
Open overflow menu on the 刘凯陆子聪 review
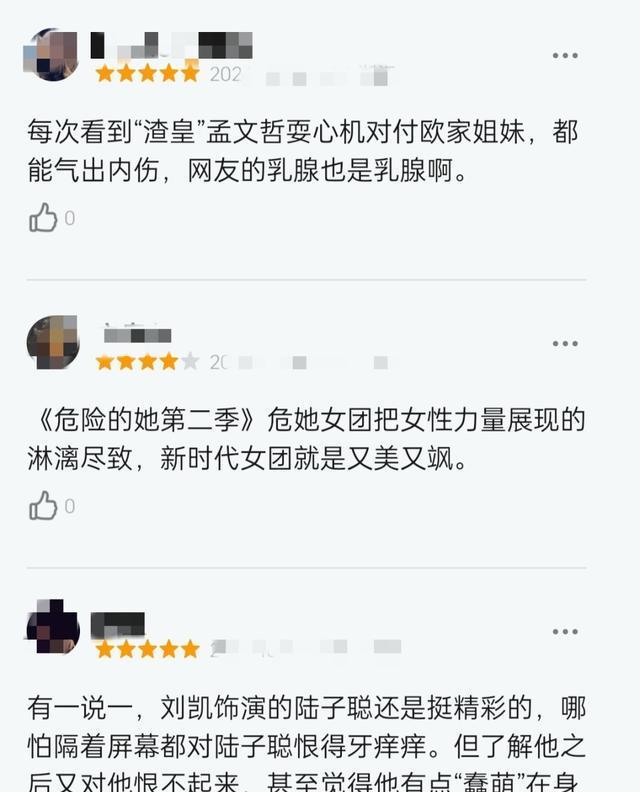[x=565, y=632]
